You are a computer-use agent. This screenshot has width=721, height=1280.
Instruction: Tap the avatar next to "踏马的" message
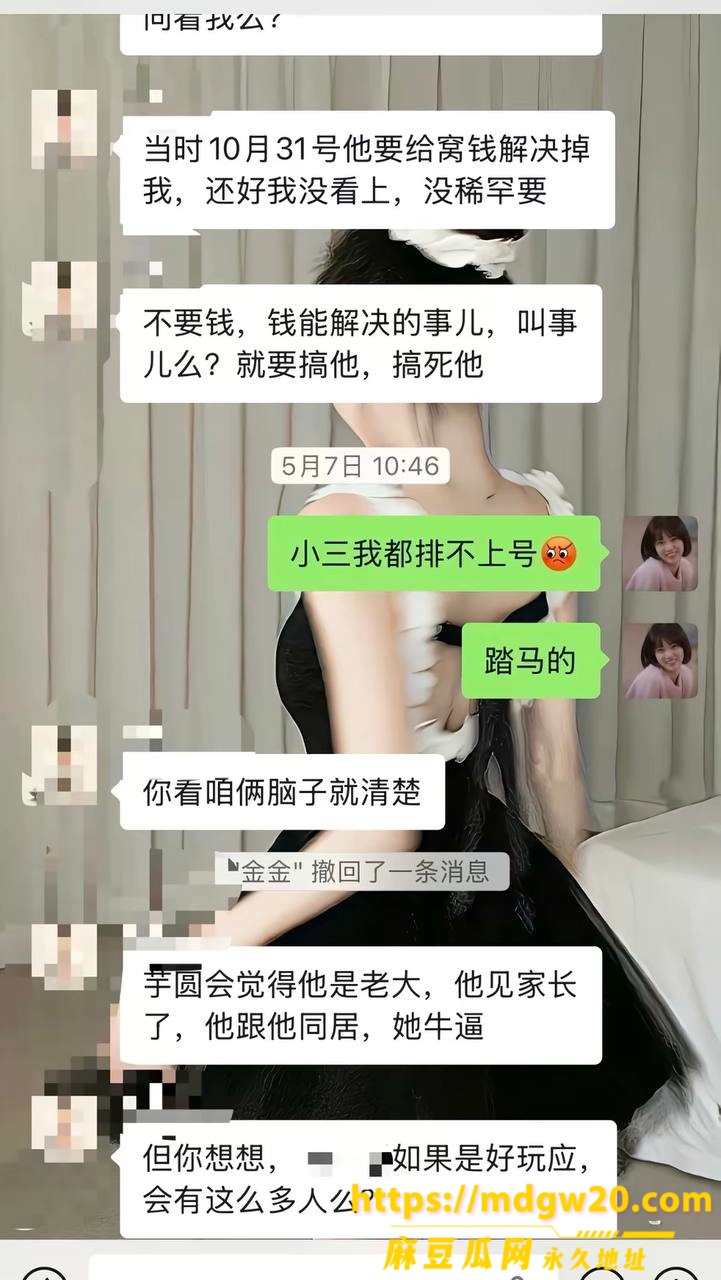660,660
